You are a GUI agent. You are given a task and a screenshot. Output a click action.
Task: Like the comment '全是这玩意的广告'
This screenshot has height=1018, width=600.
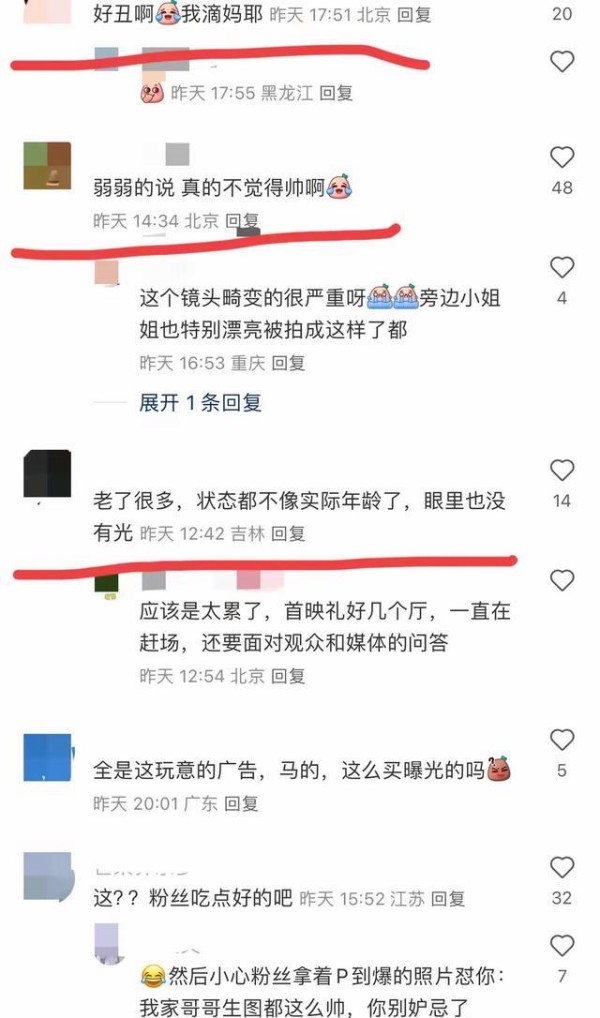(562, 740)
